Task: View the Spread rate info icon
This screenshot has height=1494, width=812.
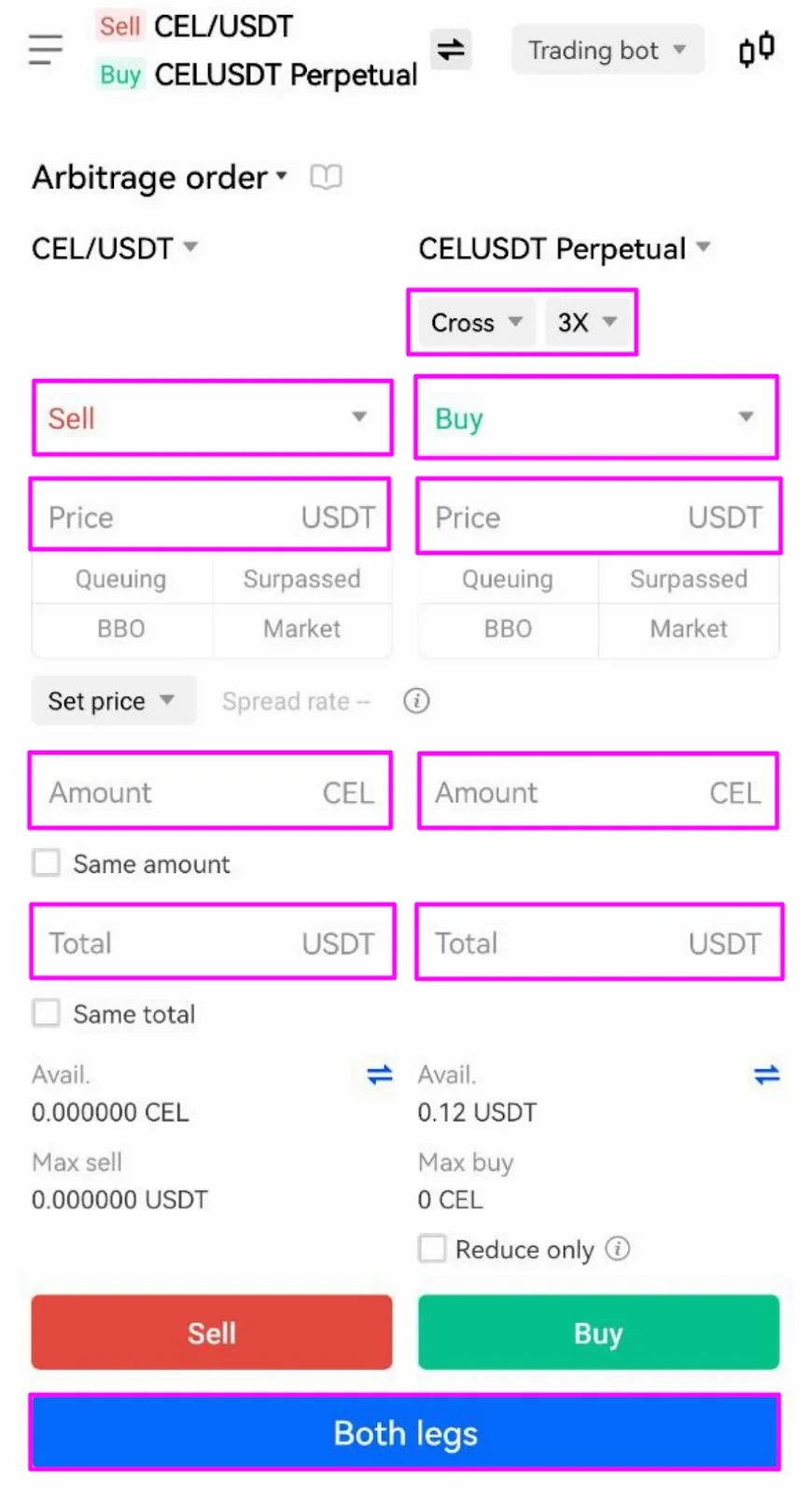Action: (x=416, y=700)
